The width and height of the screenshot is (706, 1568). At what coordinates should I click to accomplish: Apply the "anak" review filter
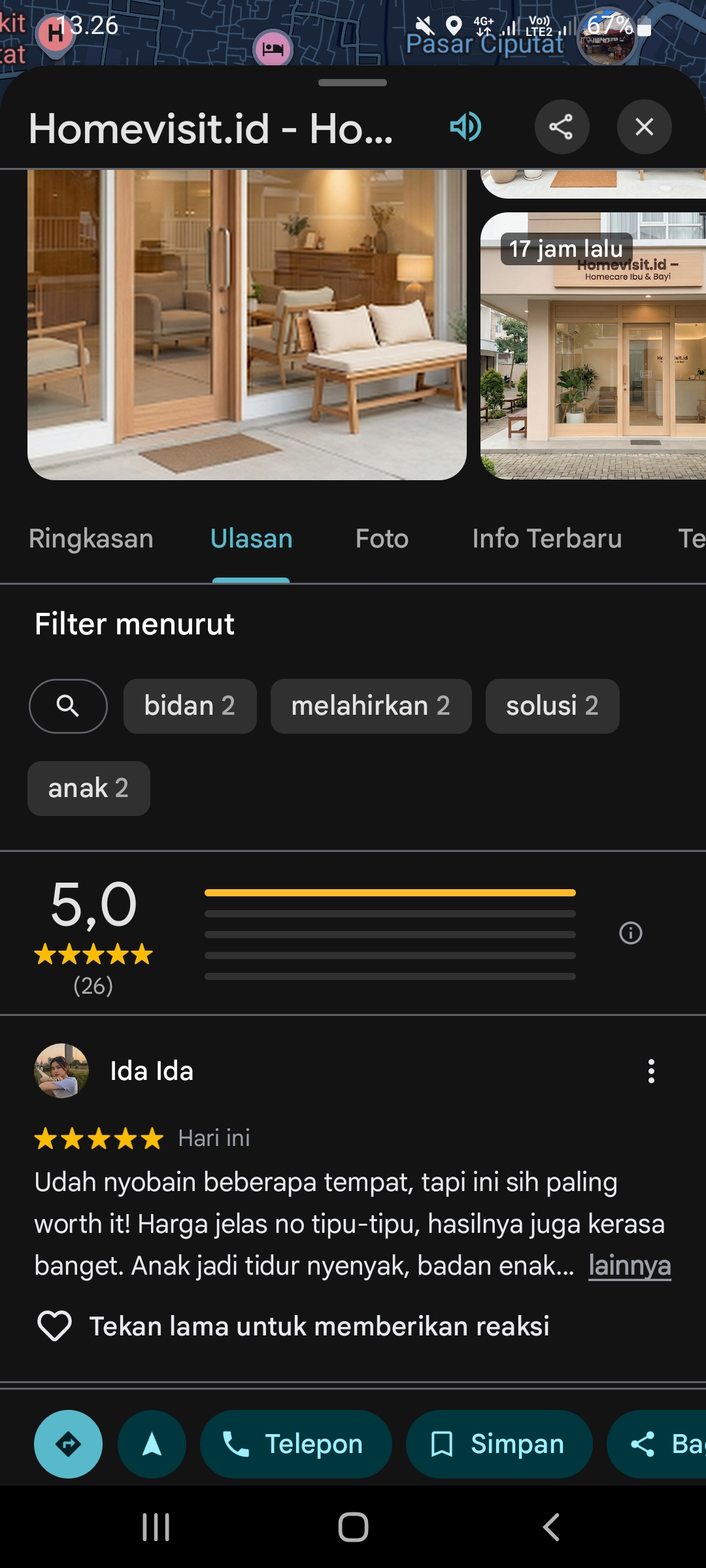[x=88, y=789]
